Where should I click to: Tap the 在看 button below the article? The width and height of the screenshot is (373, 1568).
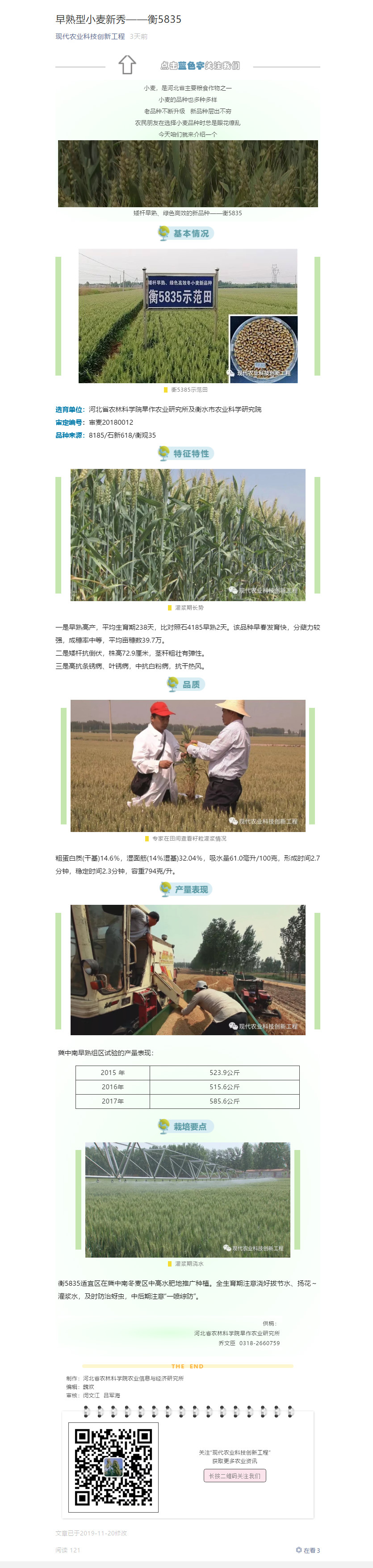point(307,1550)
